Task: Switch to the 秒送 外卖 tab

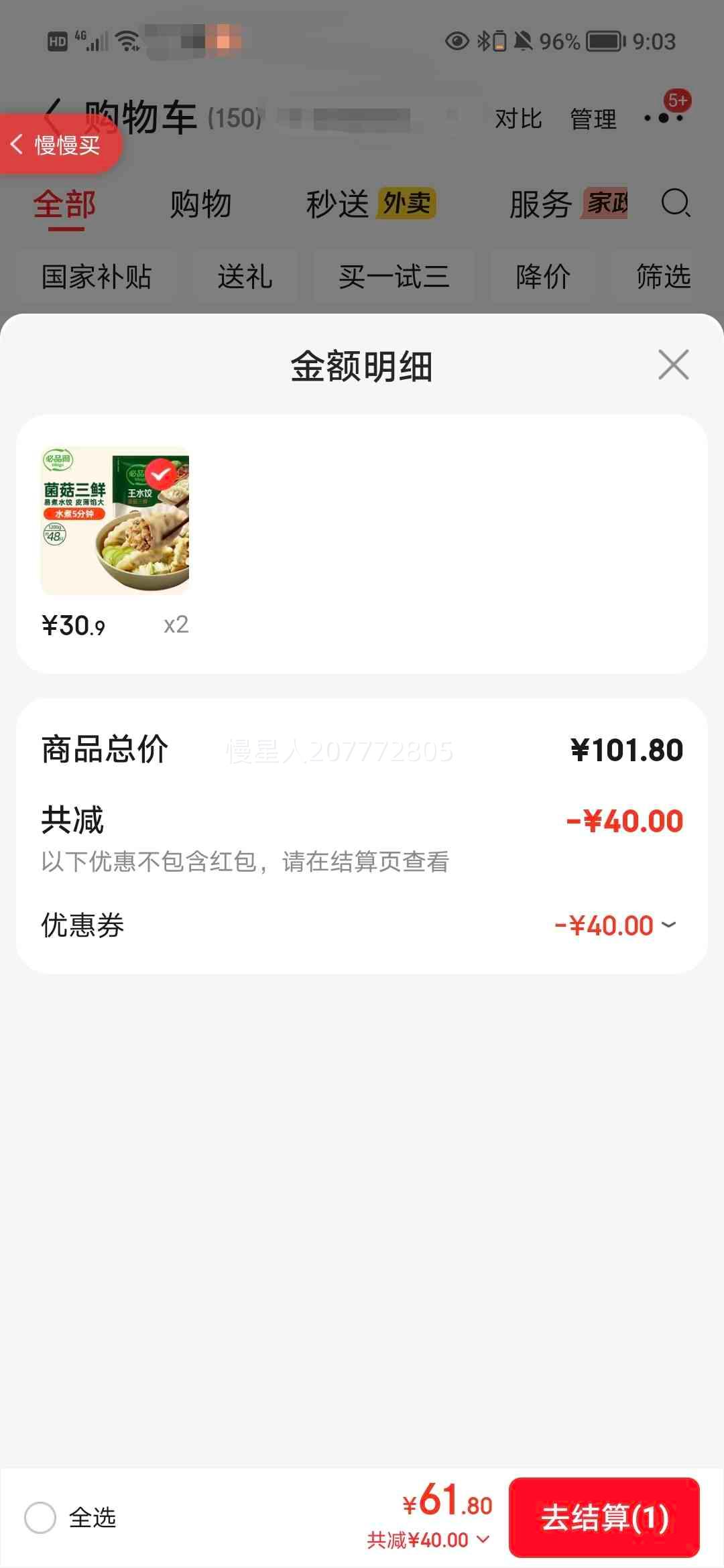Action: pyautogui.click(x=371, y=204)
